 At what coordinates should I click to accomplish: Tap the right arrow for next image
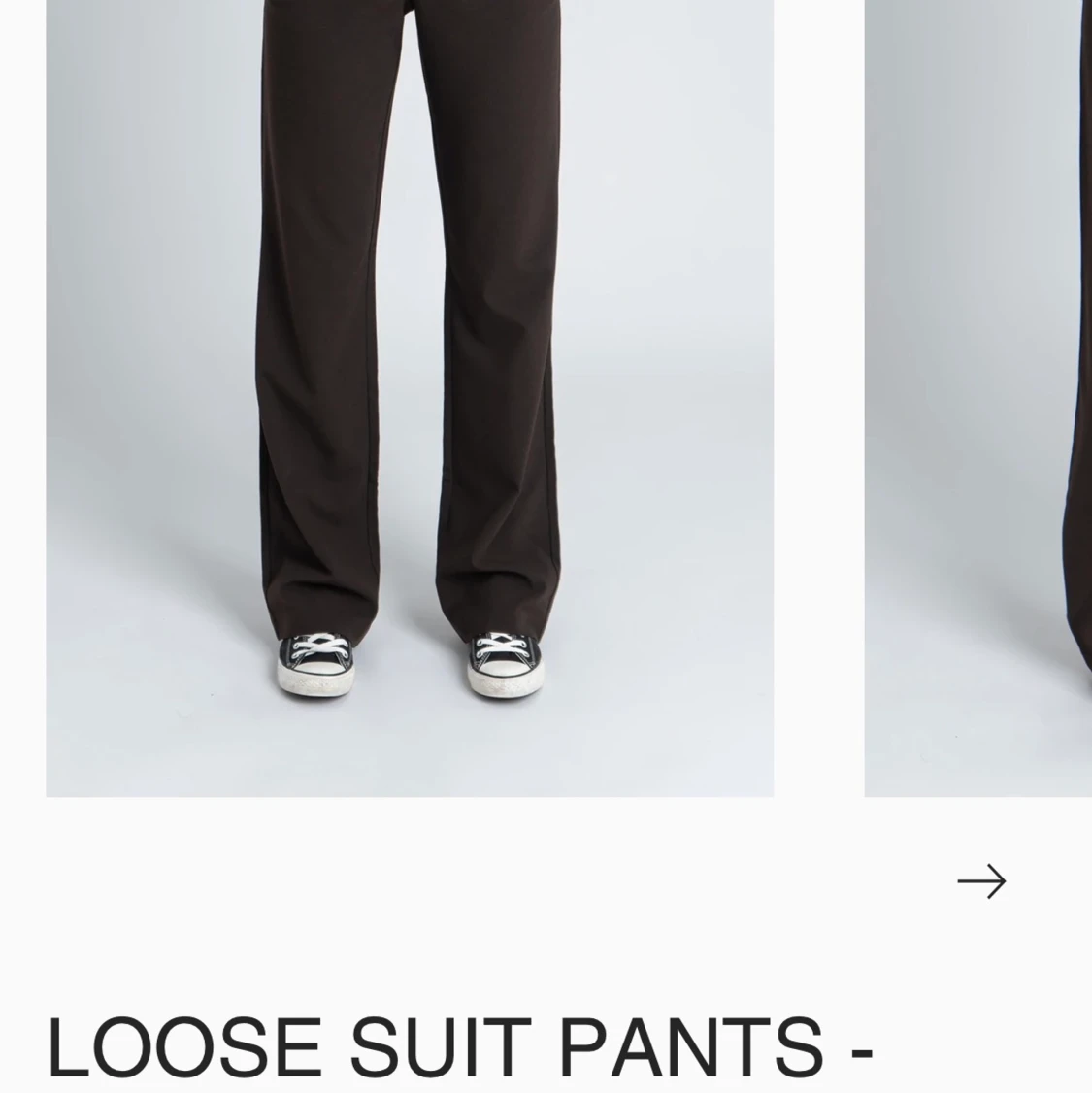(981, 881)
